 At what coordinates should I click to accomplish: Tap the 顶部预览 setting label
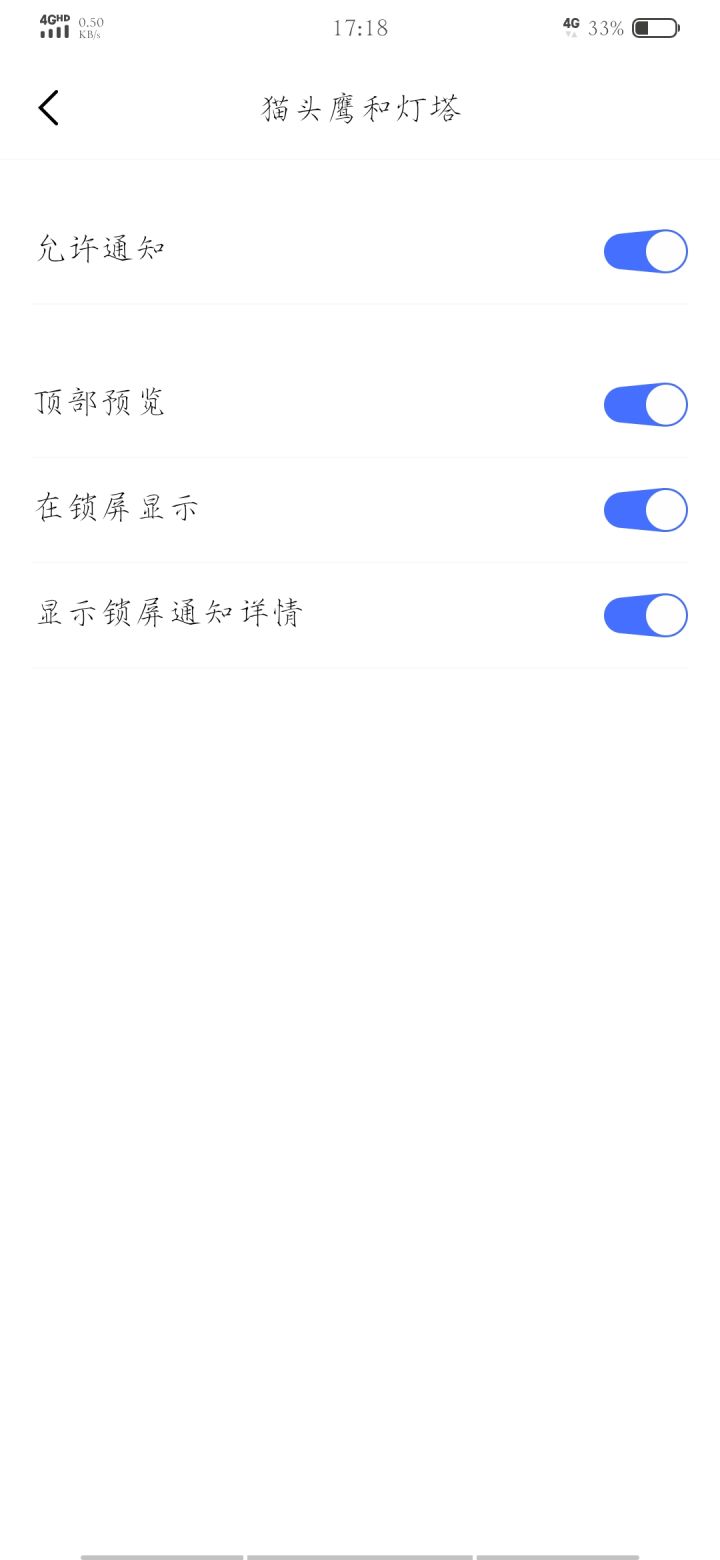pos(99,403)
